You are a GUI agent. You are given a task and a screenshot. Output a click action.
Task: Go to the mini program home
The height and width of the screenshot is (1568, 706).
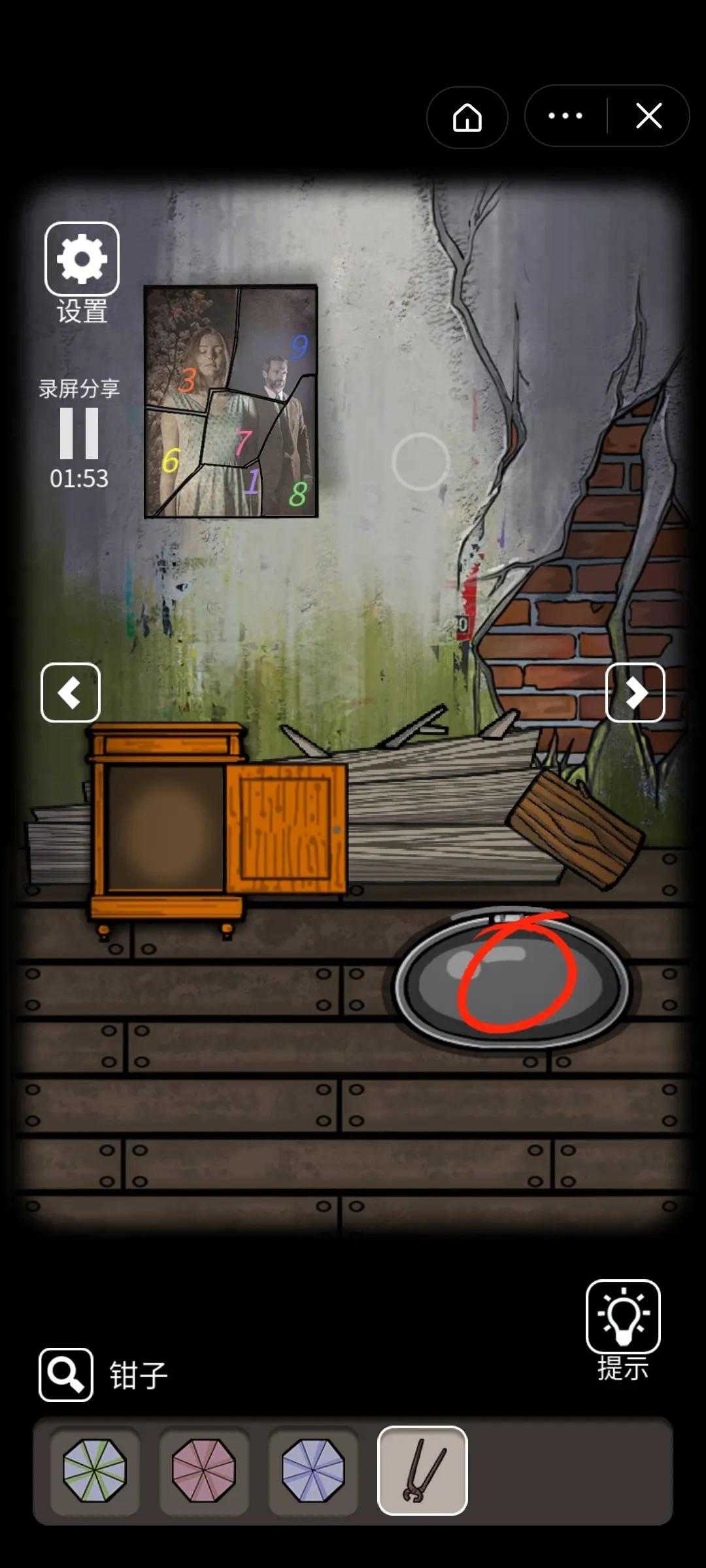[467, 118]
